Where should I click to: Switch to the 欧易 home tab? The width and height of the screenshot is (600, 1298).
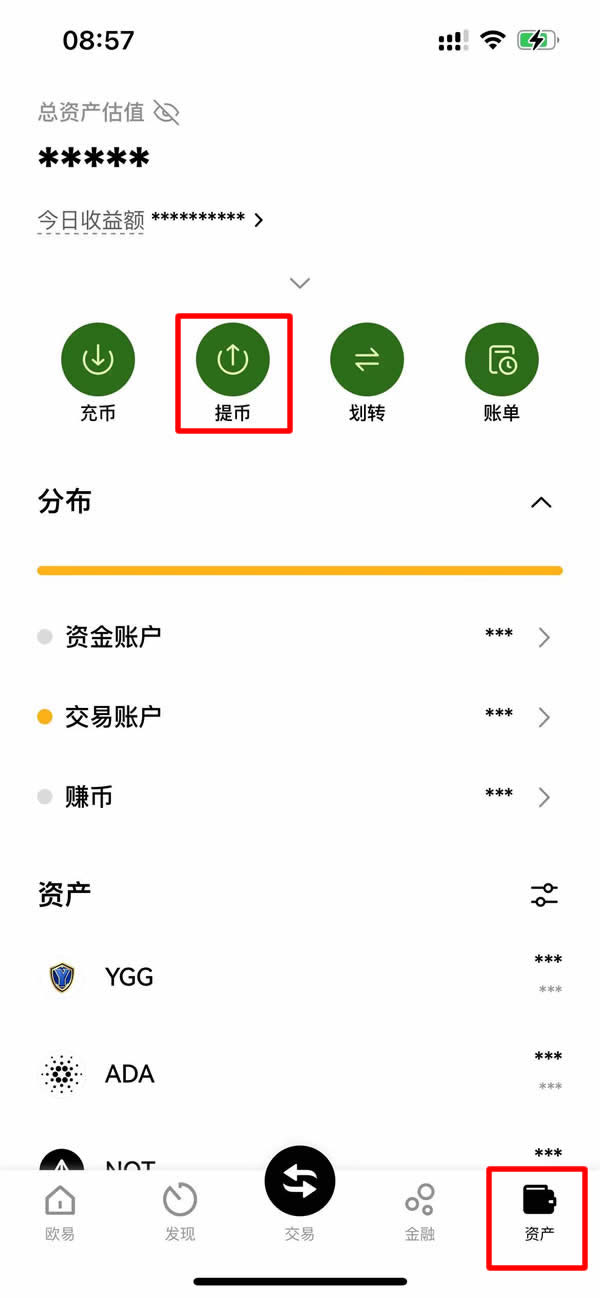coord(60,1212)
